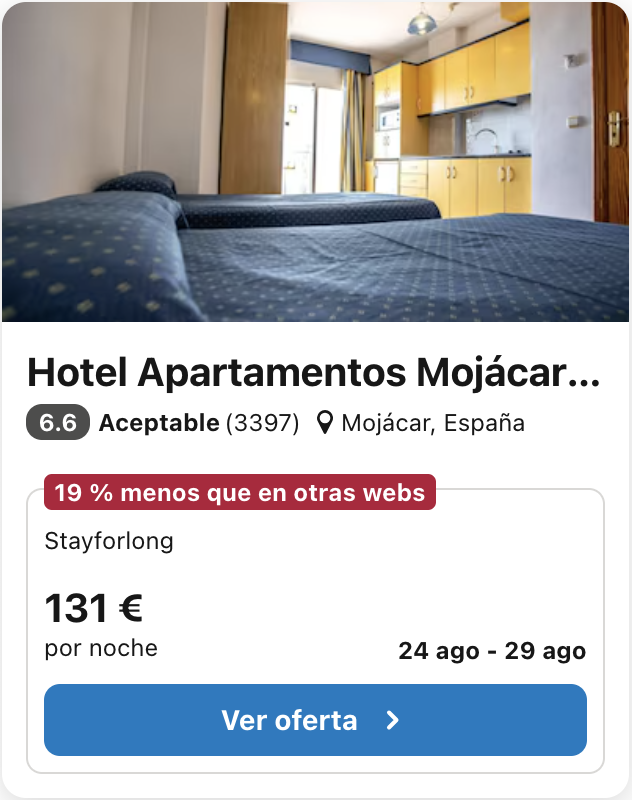Image resolution: width=632 pixels, height=800 pixels.
Task: Open the hotel room photo
Action: [x=316, y=162]
